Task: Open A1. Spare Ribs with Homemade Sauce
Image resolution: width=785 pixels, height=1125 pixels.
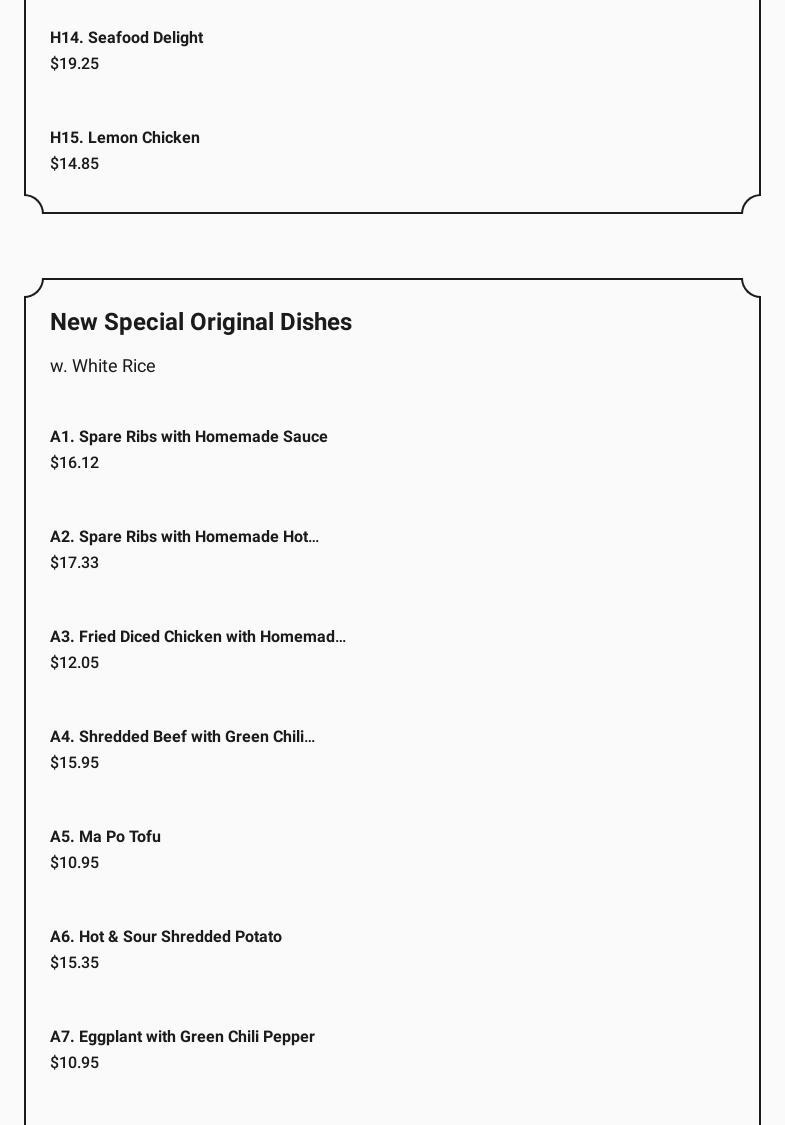Action: point(189,437)
